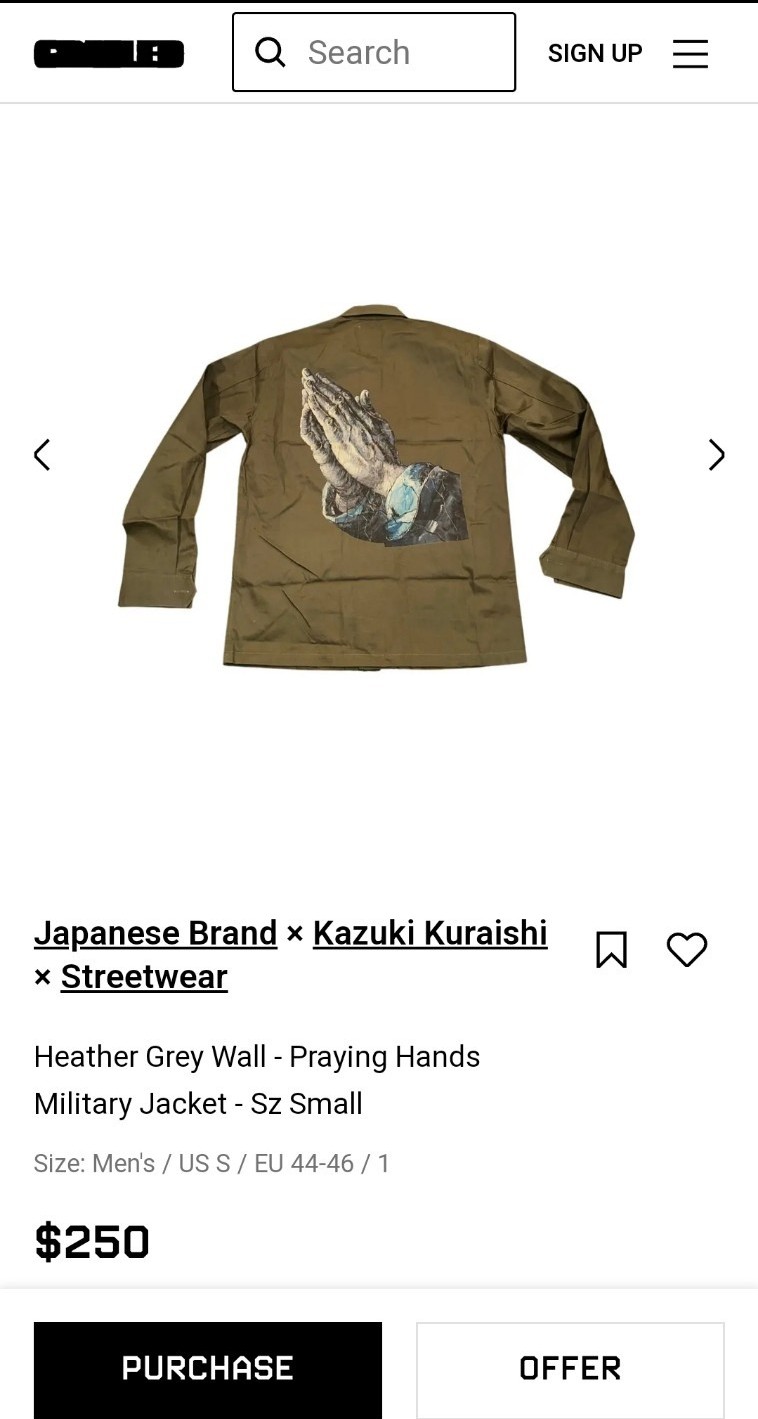758x1419 pixels.
Task: Tap the Search input field
Action: [x=374, y=52]
